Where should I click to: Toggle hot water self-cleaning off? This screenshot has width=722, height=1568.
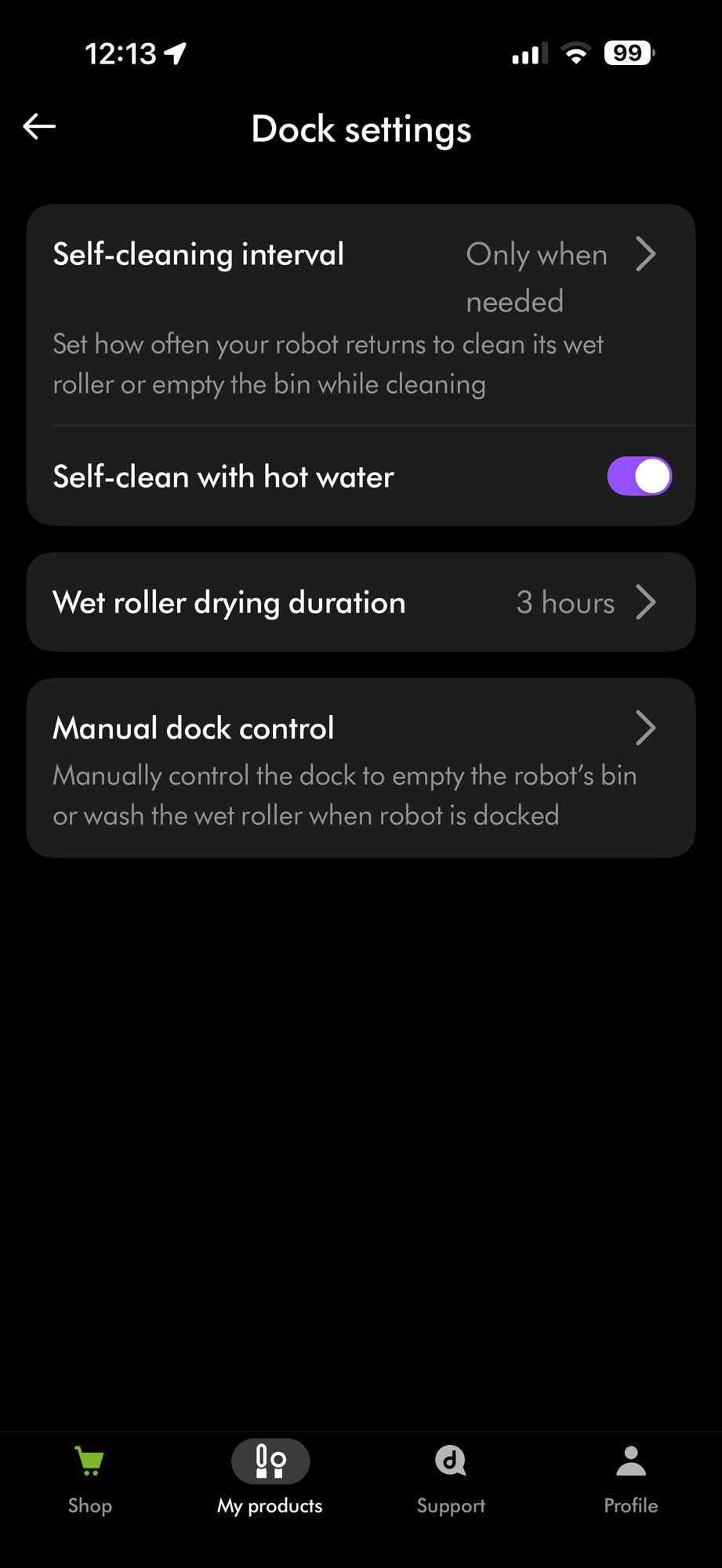pos(639,475)
